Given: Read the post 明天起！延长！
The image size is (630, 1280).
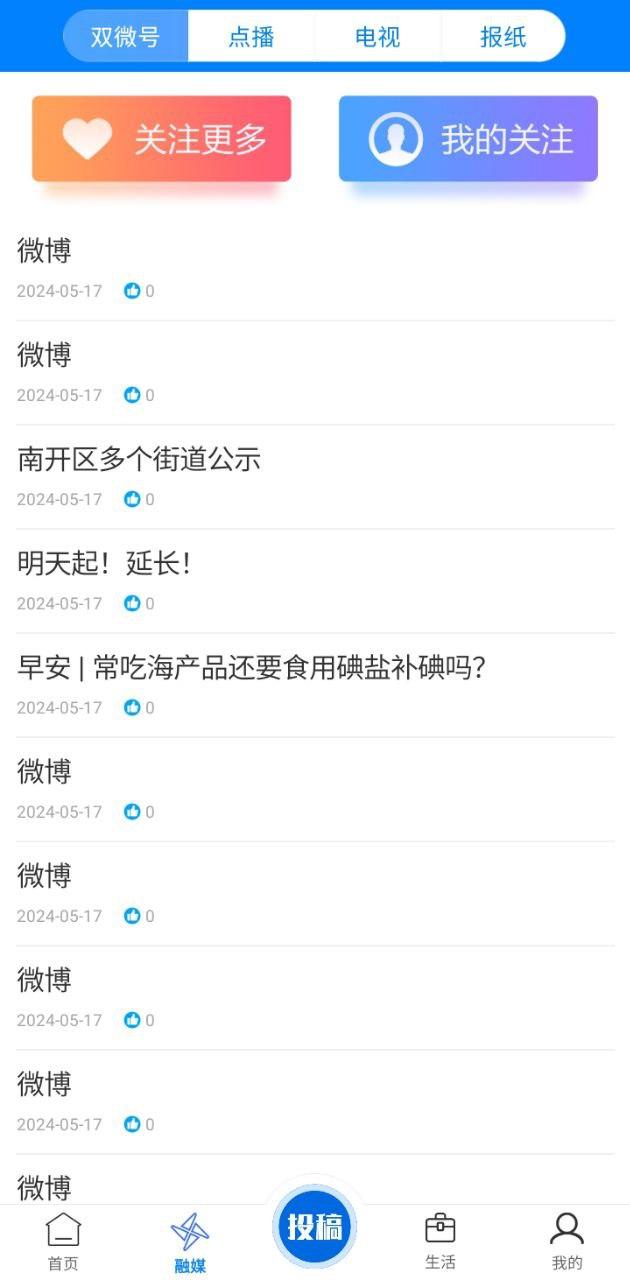Looking at the screenshot, I should point(104,563).
